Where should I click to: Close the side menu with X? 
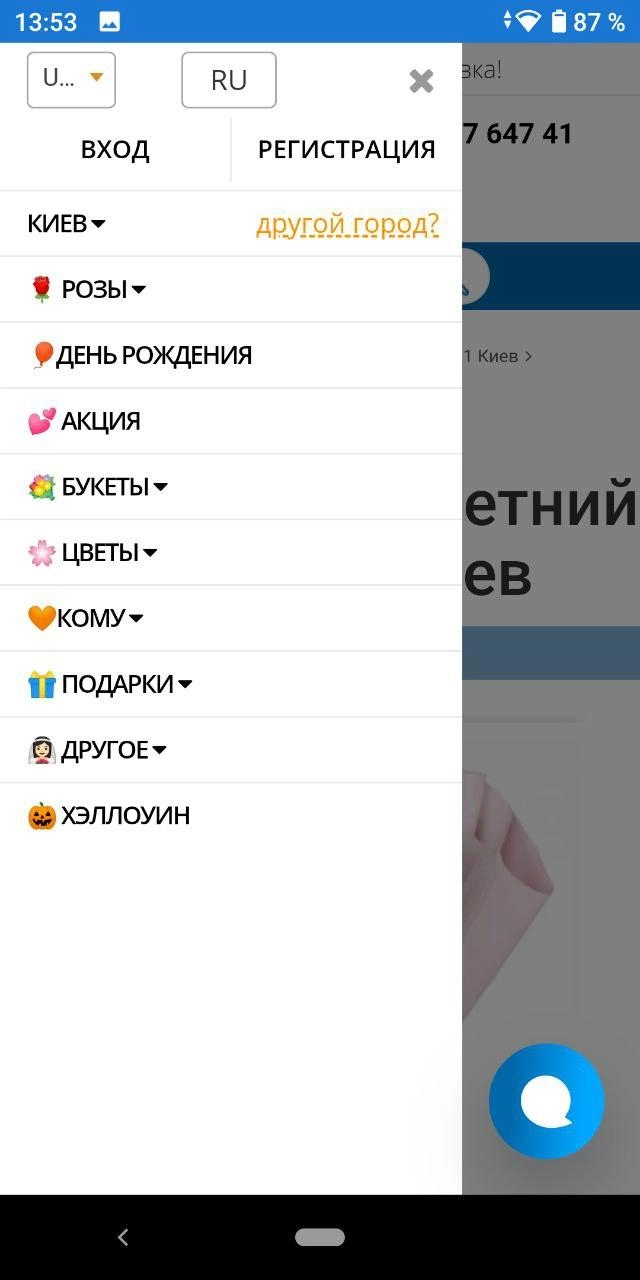tap(421, 81)
